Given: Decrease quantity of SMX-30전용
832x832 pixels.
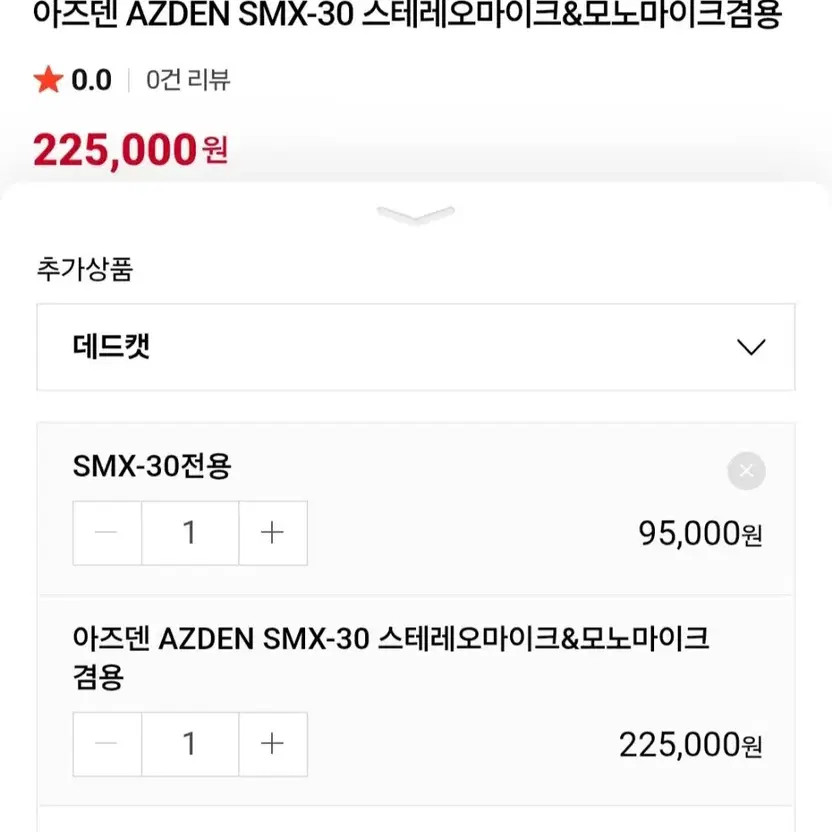Looking at the screenshot, I should (107, 533).
